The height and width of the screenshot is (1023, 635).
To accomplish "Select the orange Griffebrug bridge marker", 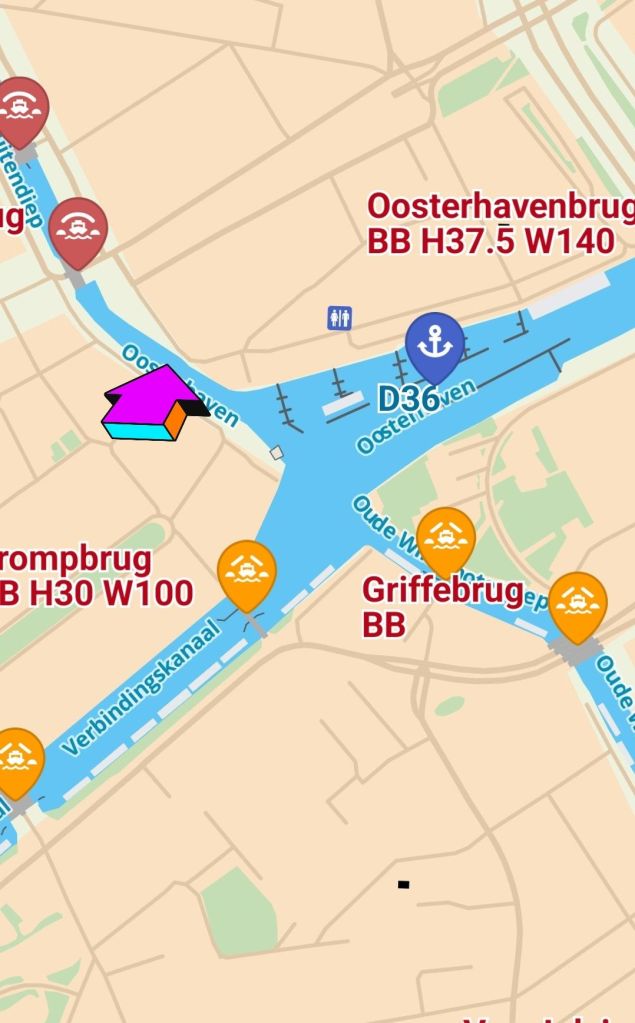I will [x=445, y=538].
